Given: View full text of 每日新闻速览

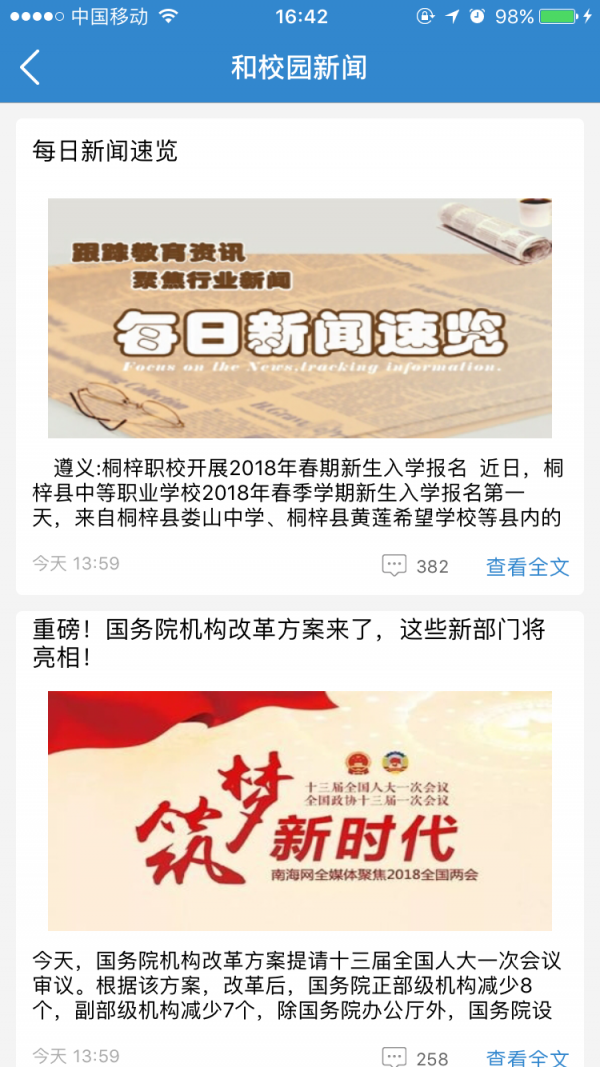Looking at the screenshot, I should click(527, 567).
